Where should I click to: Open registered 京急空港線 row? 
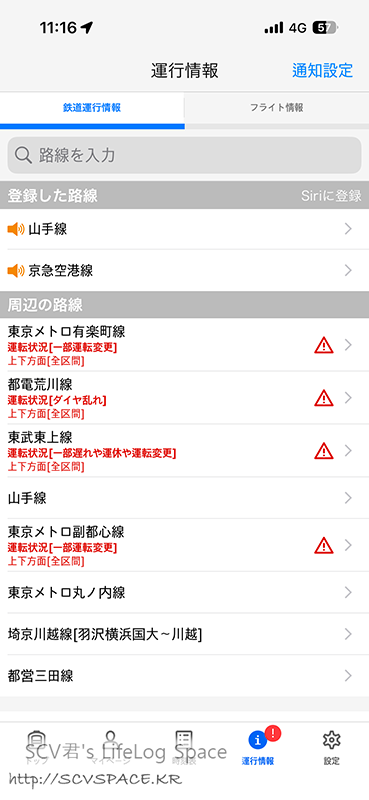tap(184, 270)
